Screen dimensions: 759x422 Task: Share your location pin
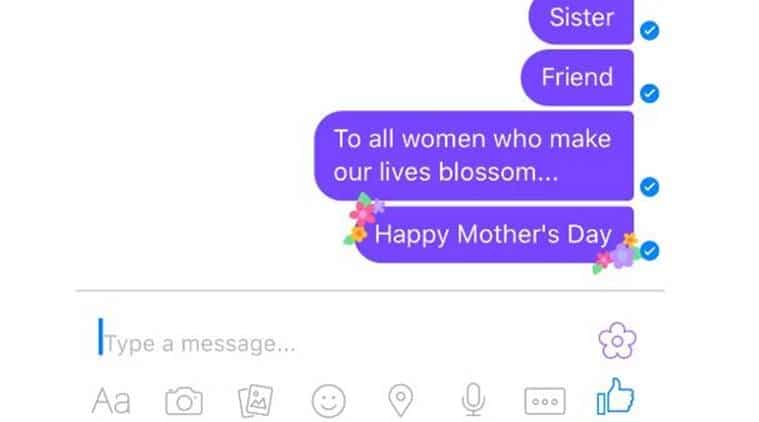tap(401, 401)
